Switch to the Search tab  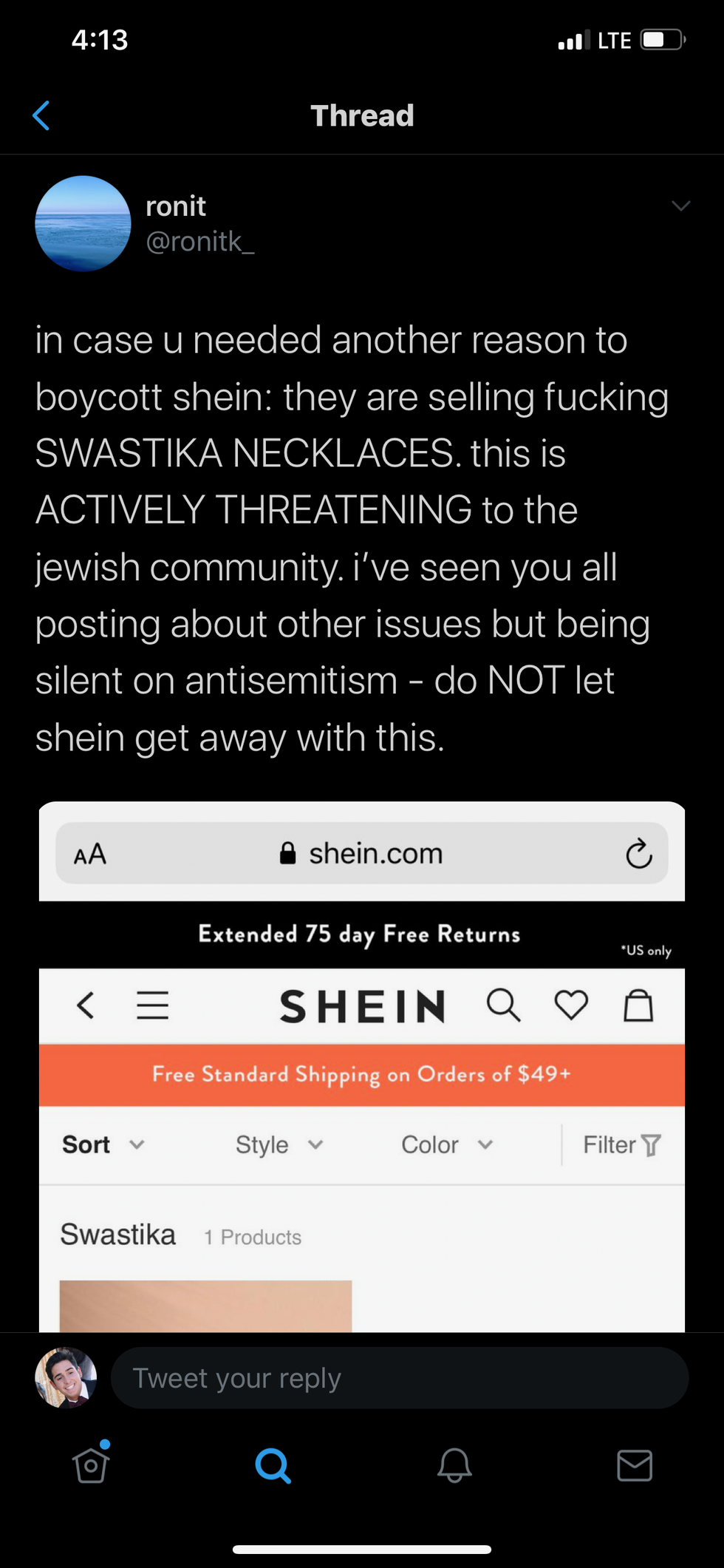click(273, 1465)
